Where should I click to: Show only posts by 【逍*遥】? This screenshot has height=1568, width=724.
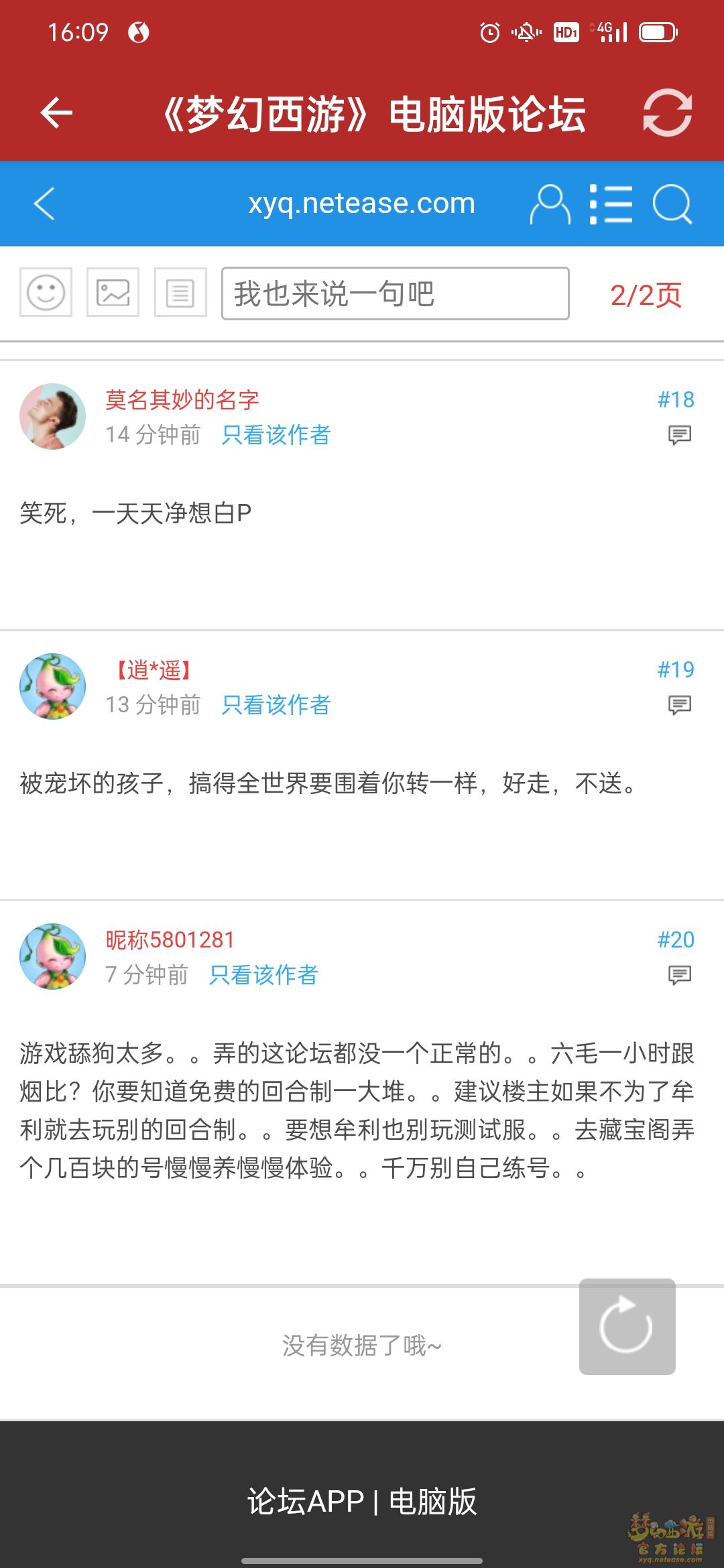[x=276, y=705]
